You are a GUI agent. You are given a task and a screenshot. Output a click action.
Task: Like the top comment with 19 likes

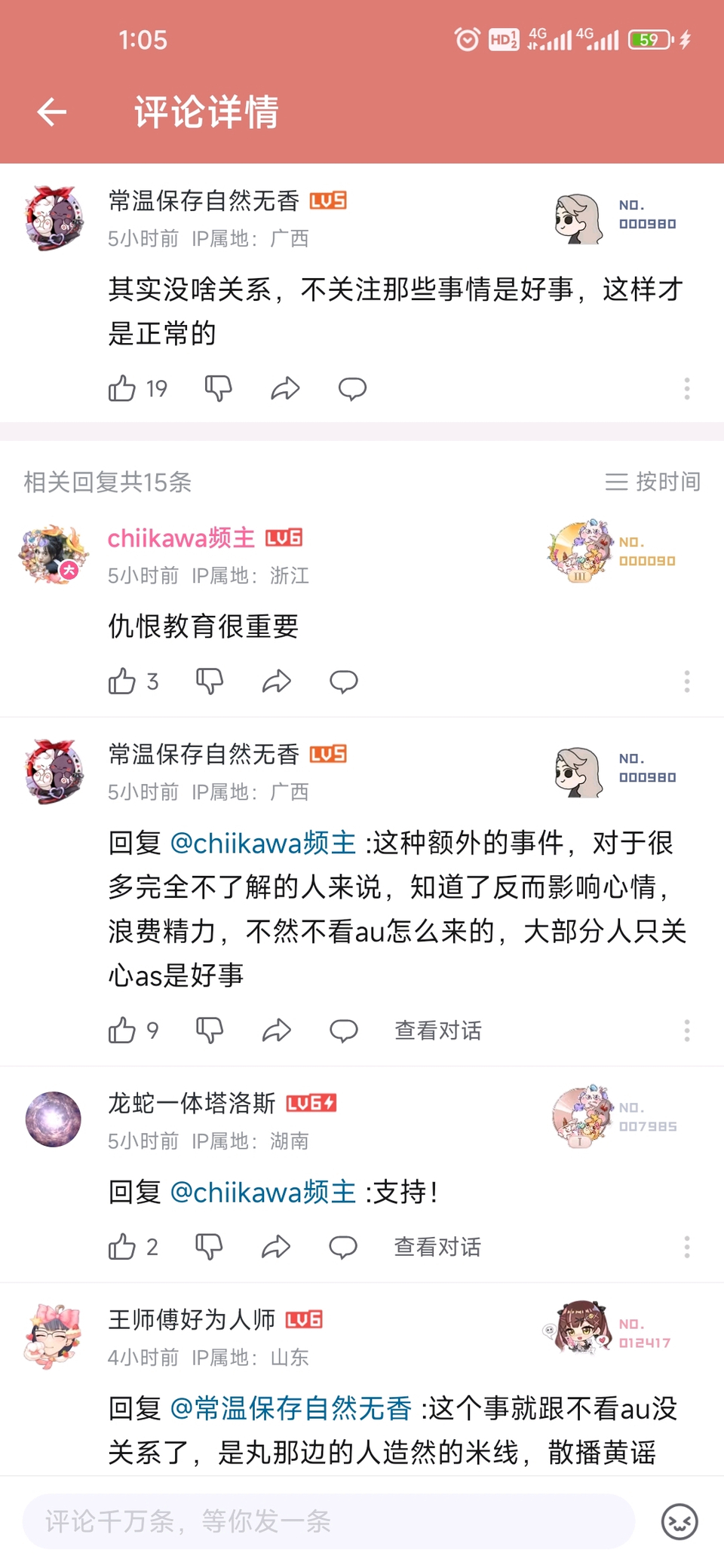tap(122, 388)
